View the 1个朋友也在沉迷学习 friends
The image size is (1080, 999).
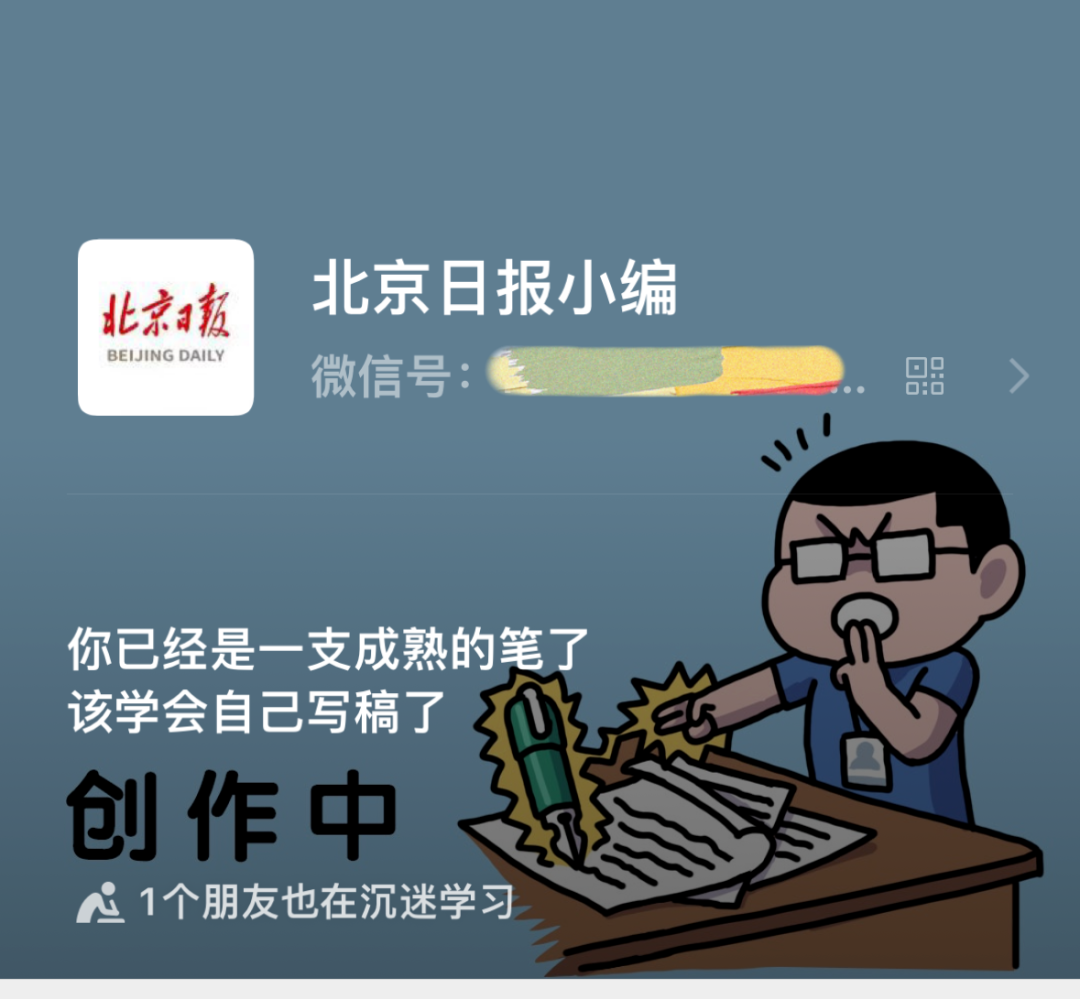(x=296, y=903)
